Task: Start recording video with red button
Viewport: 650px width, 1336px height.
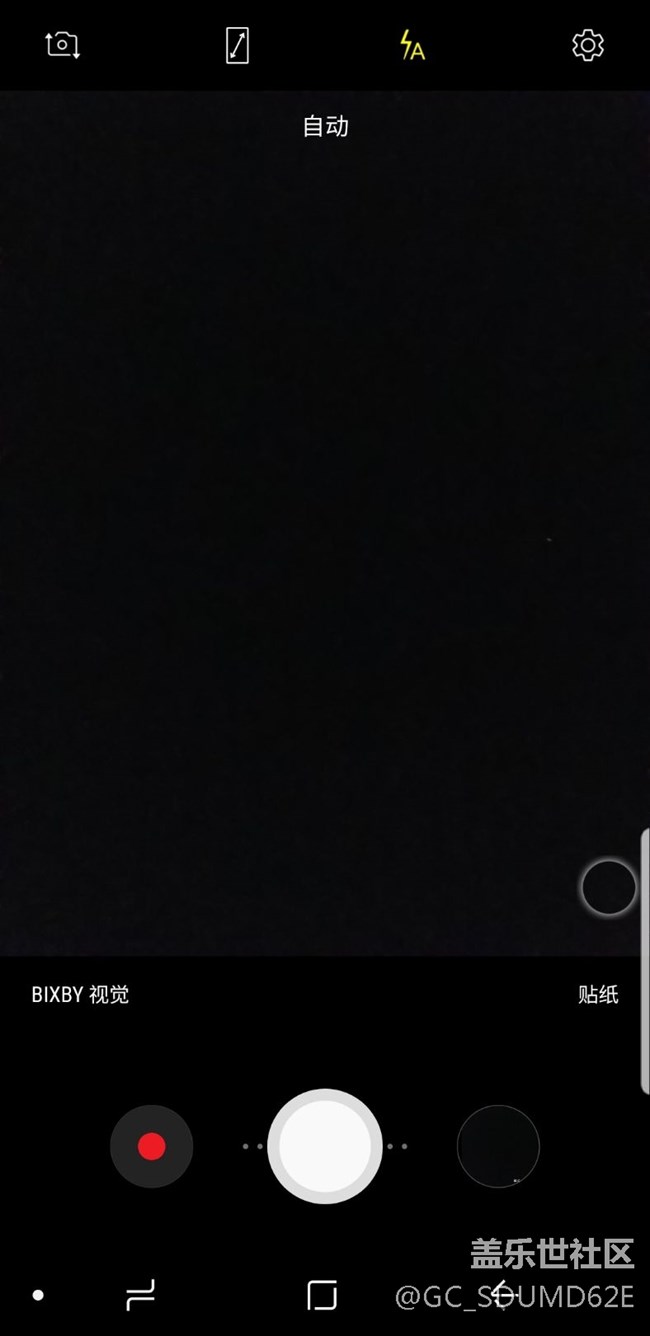Action: (x=151, y=1146)
